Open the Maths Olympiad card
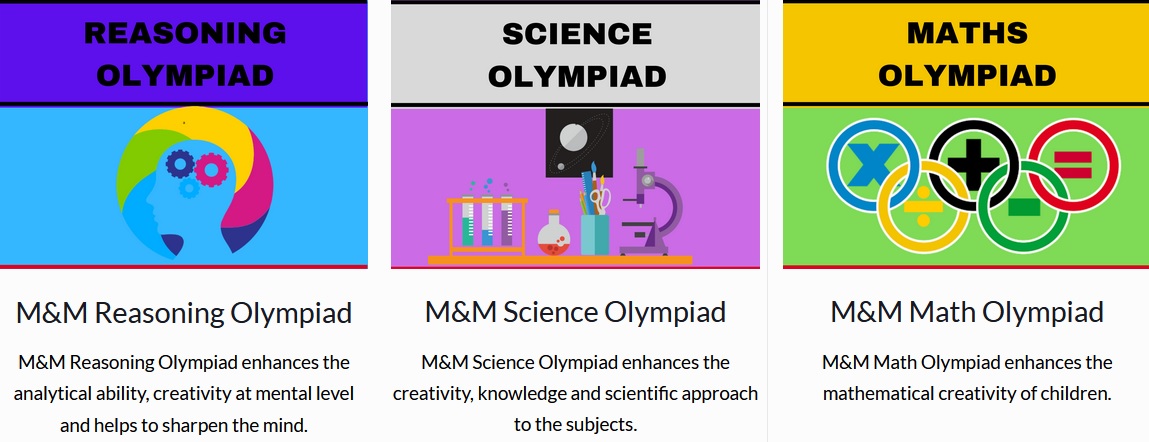 point(966,312)
